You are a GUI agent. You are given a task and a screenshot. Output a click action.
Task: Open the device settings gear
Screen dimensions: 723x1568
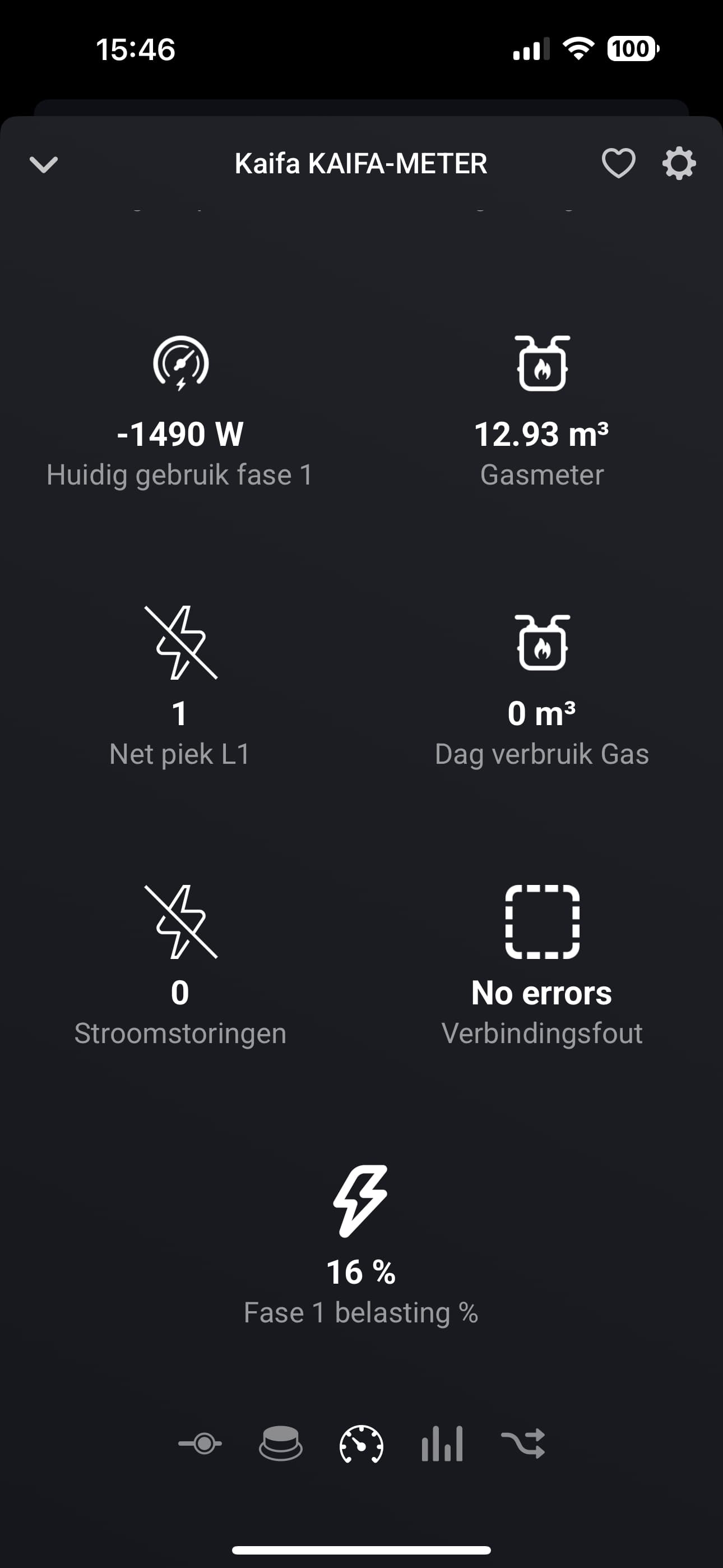679,163
